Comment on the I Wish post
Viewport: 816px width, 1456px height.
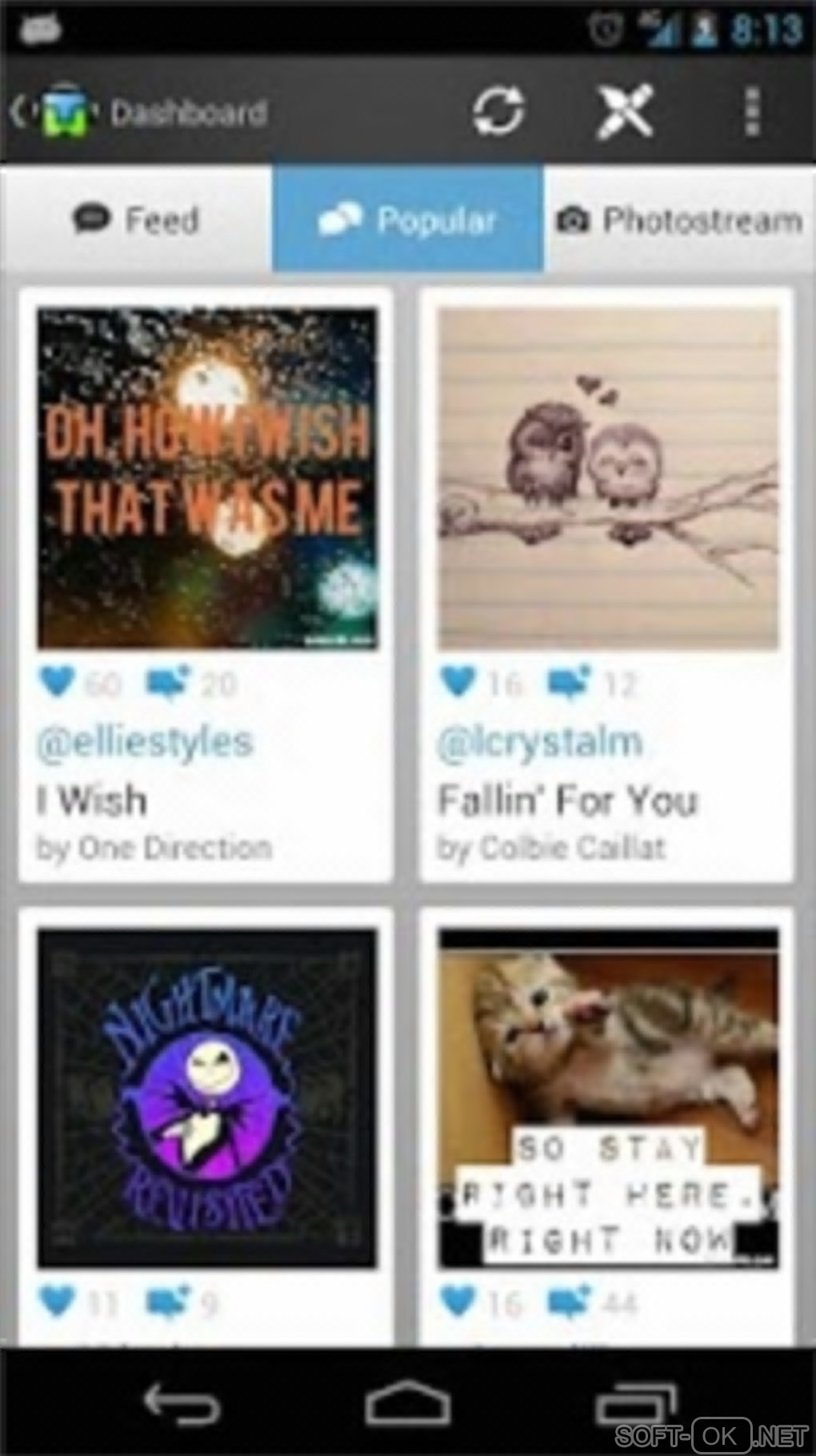pyautogui.click(x=167, y=682)
